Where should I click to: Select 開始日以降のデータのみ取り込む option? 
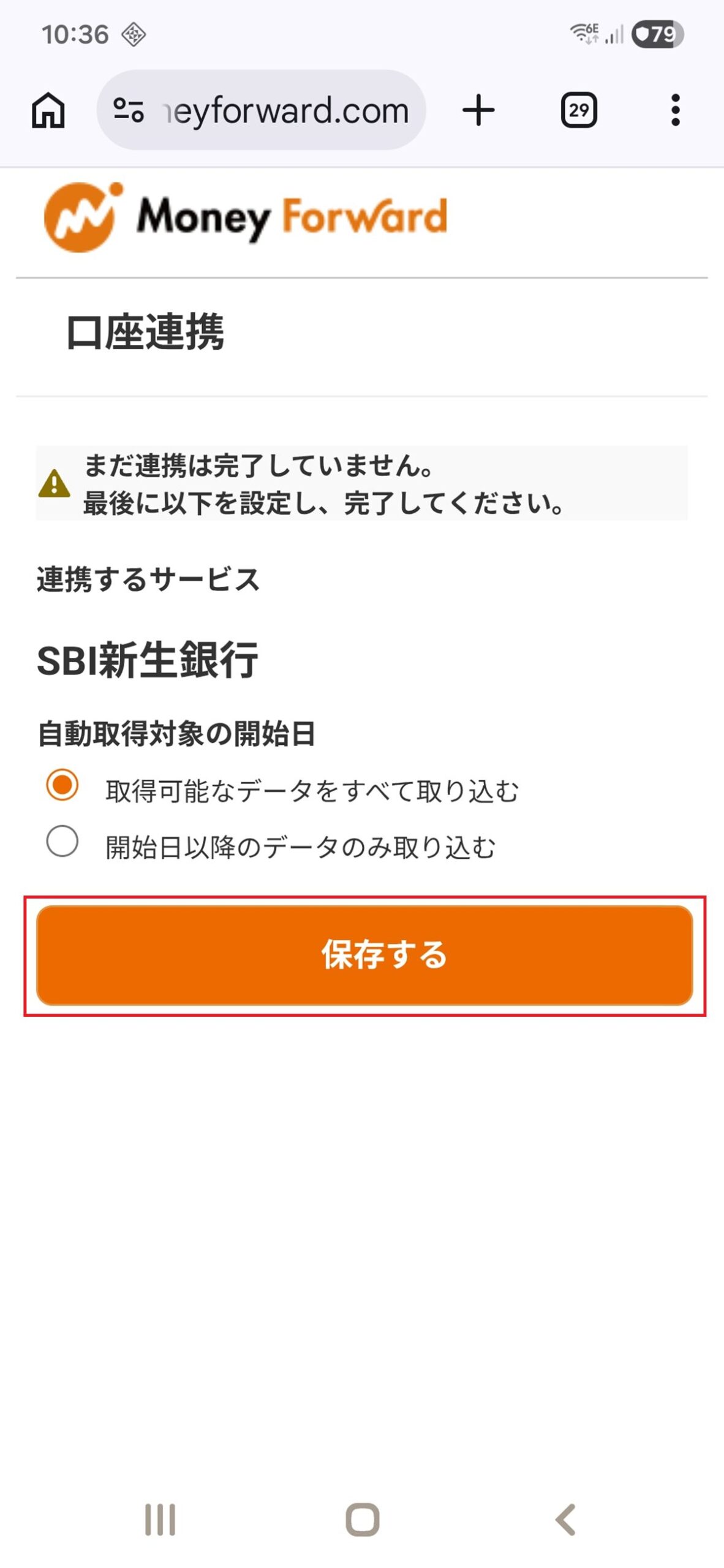(62, 841)
